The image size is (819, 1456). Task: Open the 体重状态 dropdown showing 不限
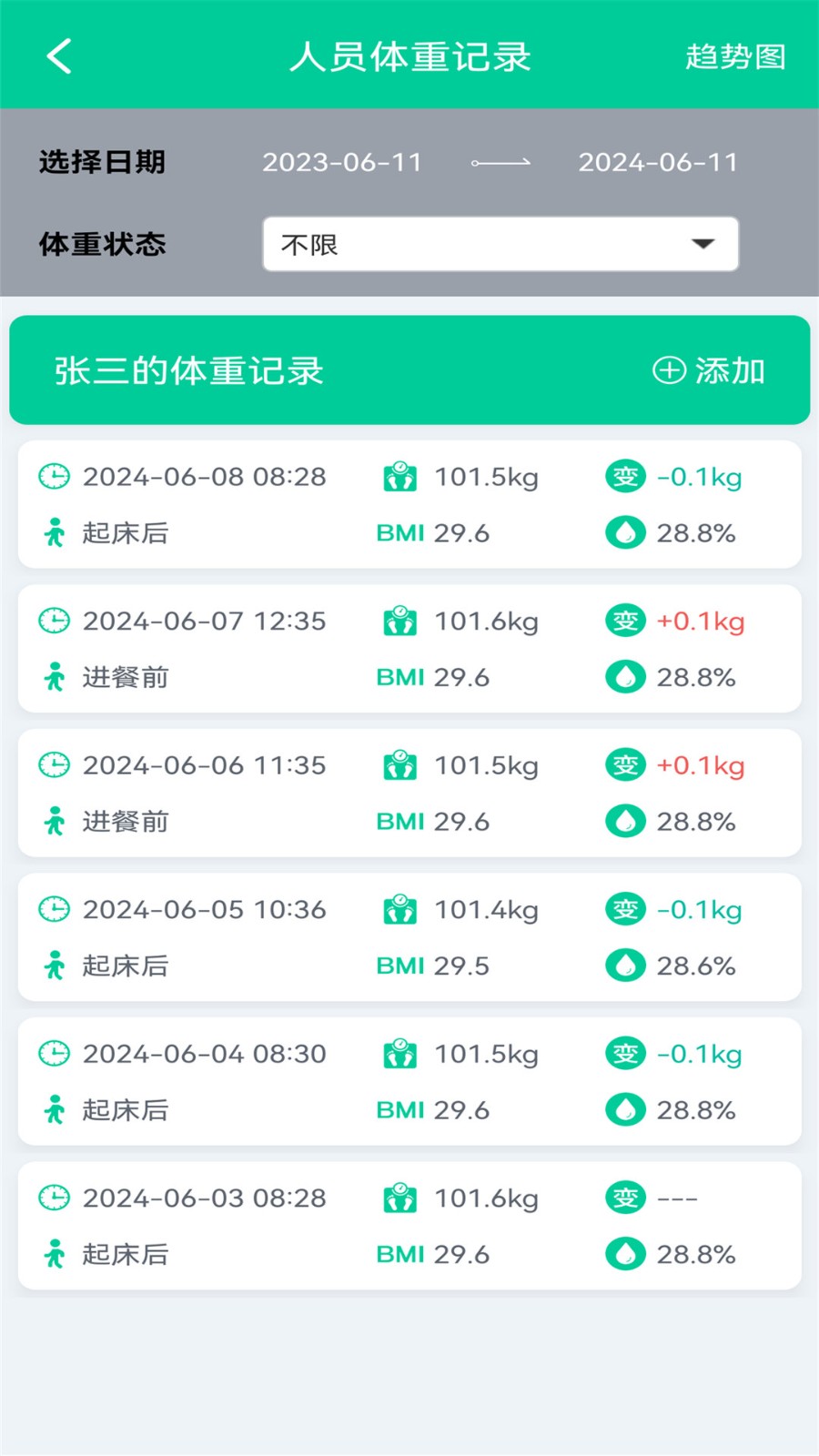500,244
